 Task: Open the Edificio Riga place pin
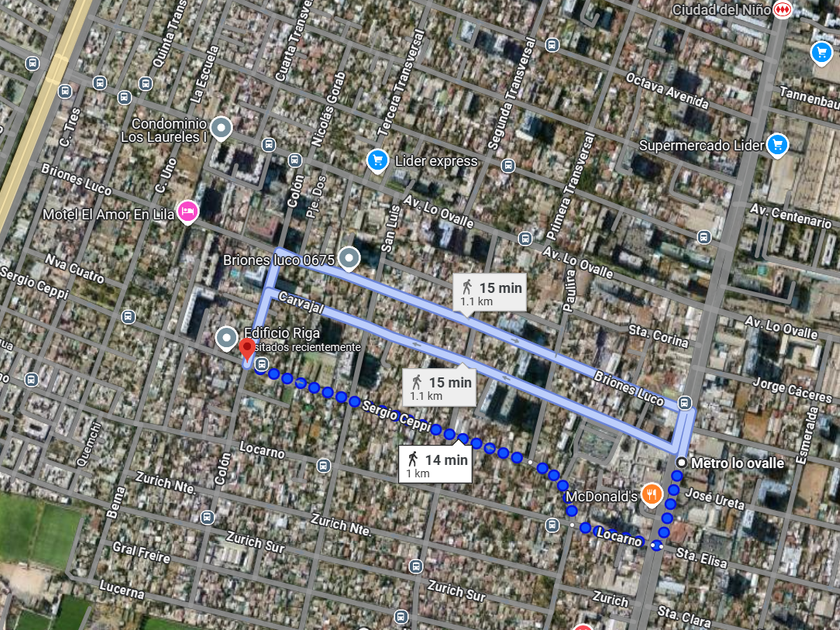pos(227,337)
